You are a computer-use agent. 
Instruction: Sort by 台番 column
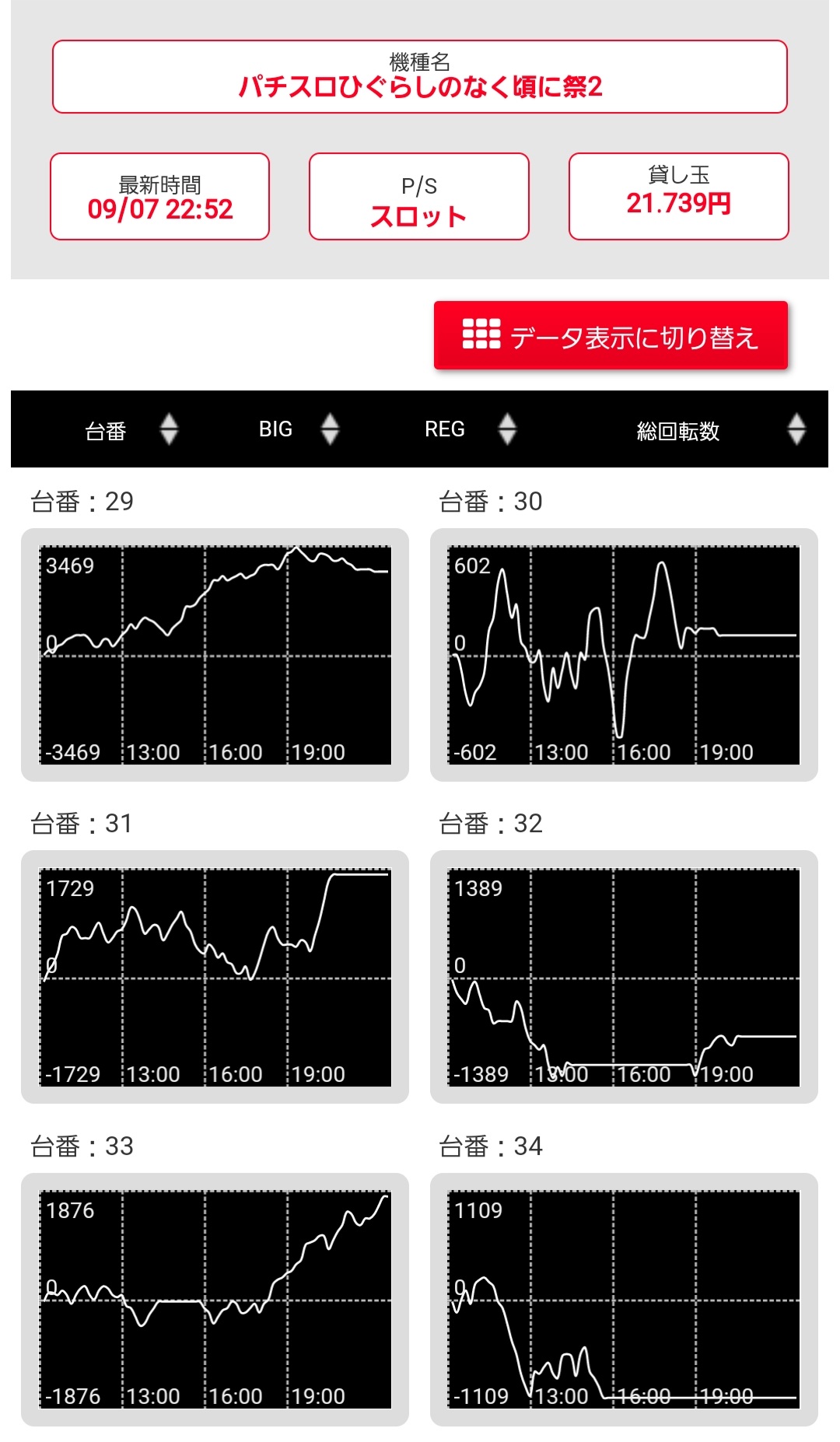click(x=131, y=429)
